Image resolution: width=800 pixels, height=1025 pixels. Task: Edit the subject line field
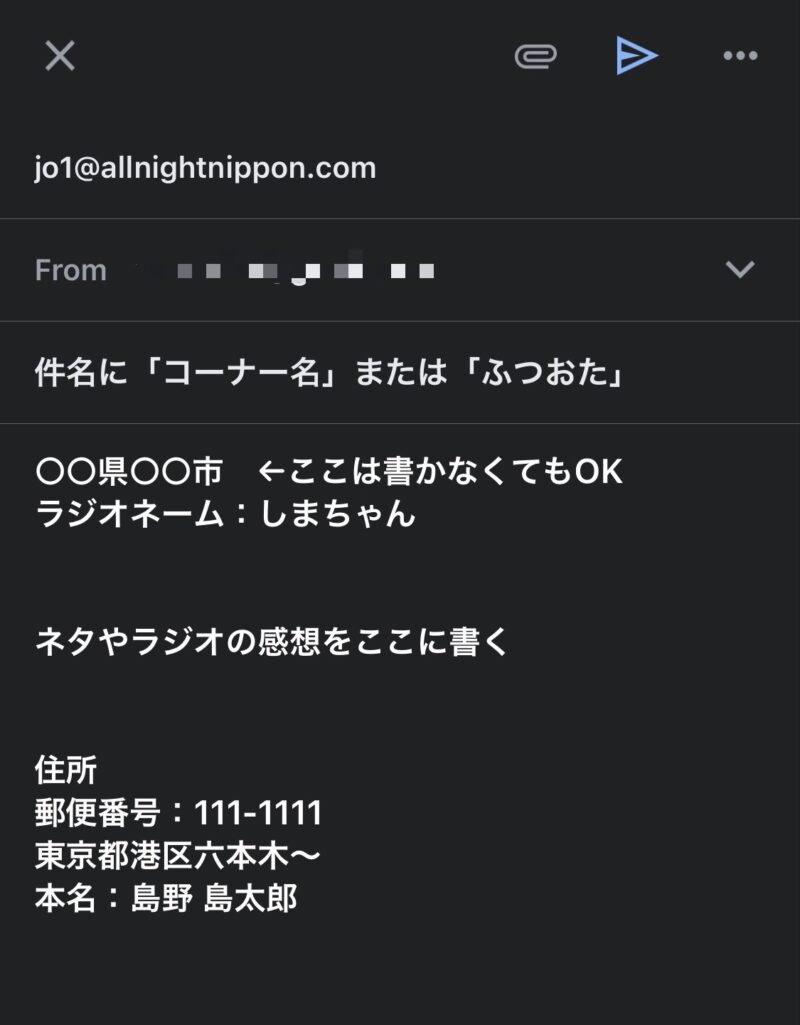[330, 374]
